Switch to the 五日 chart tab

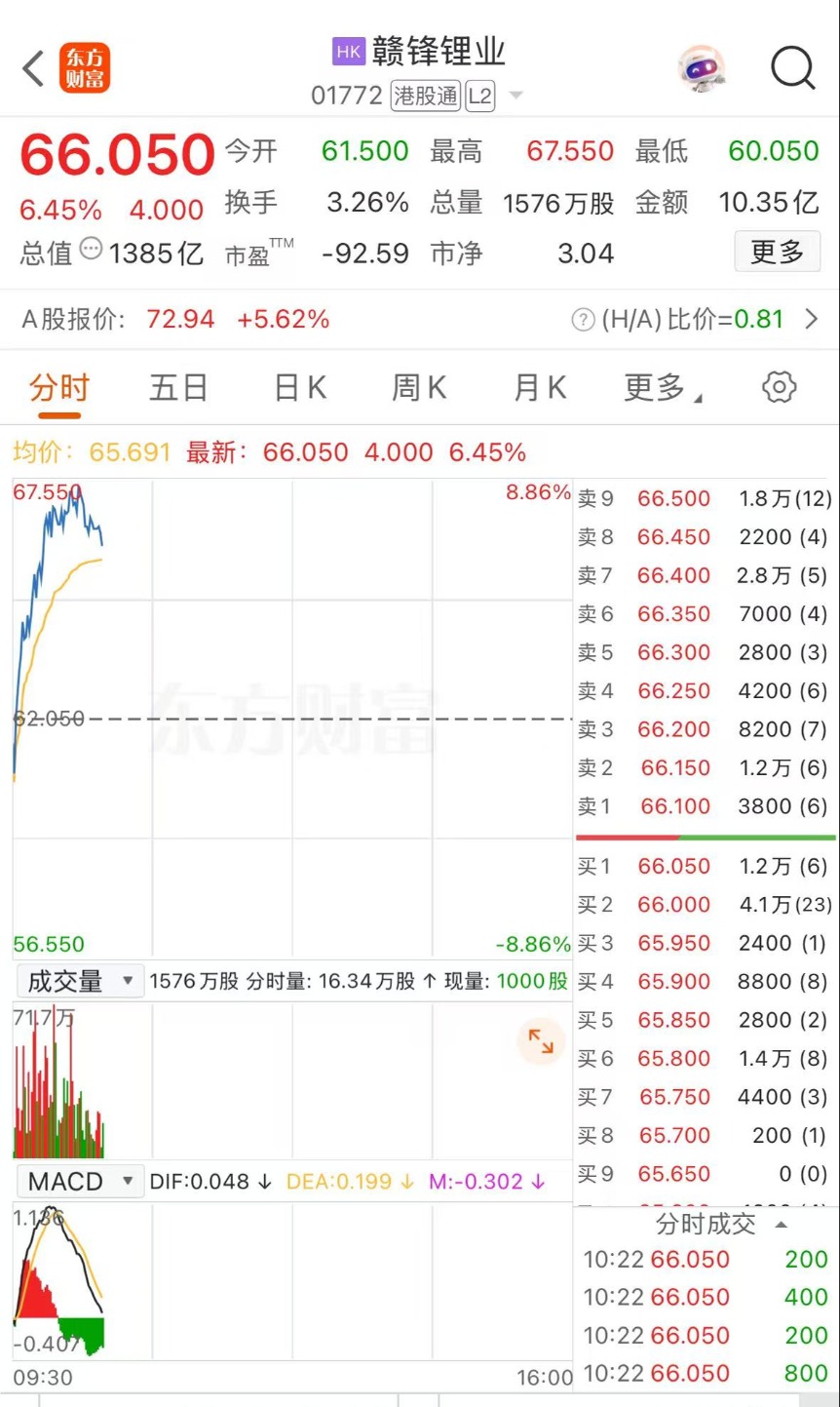pyautogui.click(x=178, y=388)
